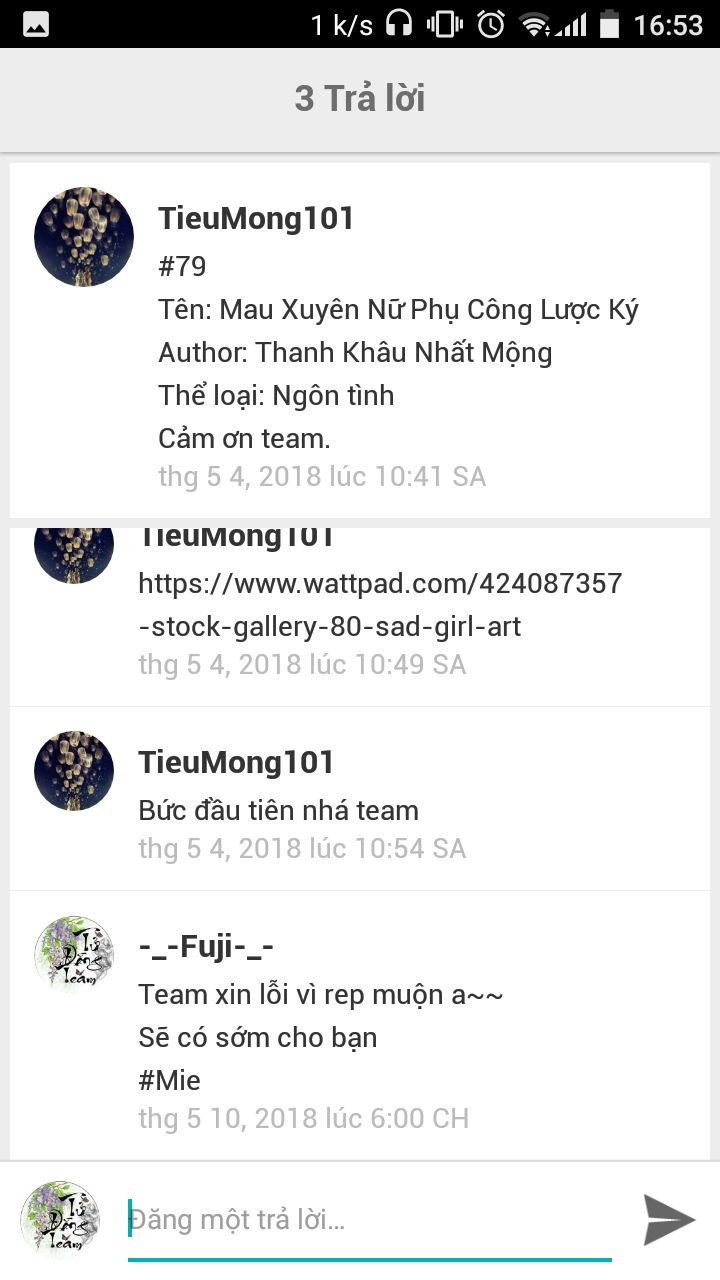Tap -_-Fuji-_- avatar picture
The width and height of the screenshot is (720, 1280).
(74, 954)
